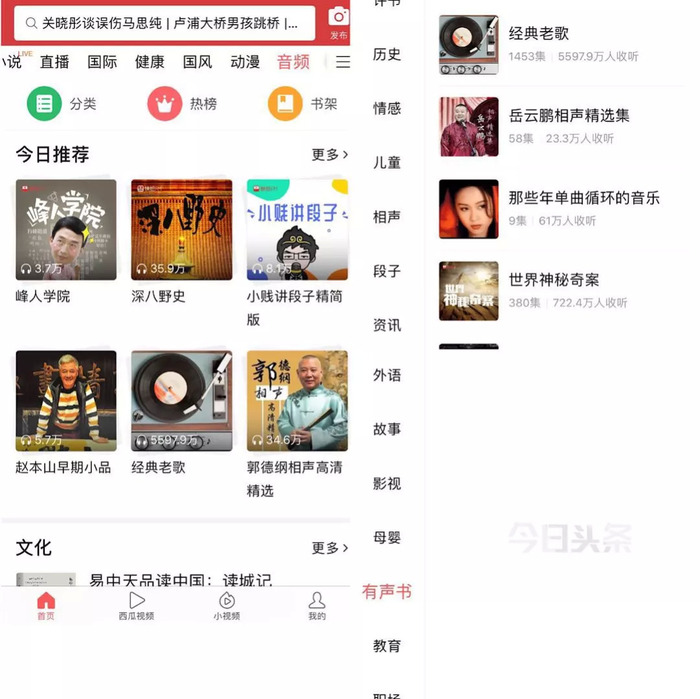Image resolution: width=700 pixels, height=699 pixels.
Task: Open the camera publish icon
Action: (x=338, y=20)
